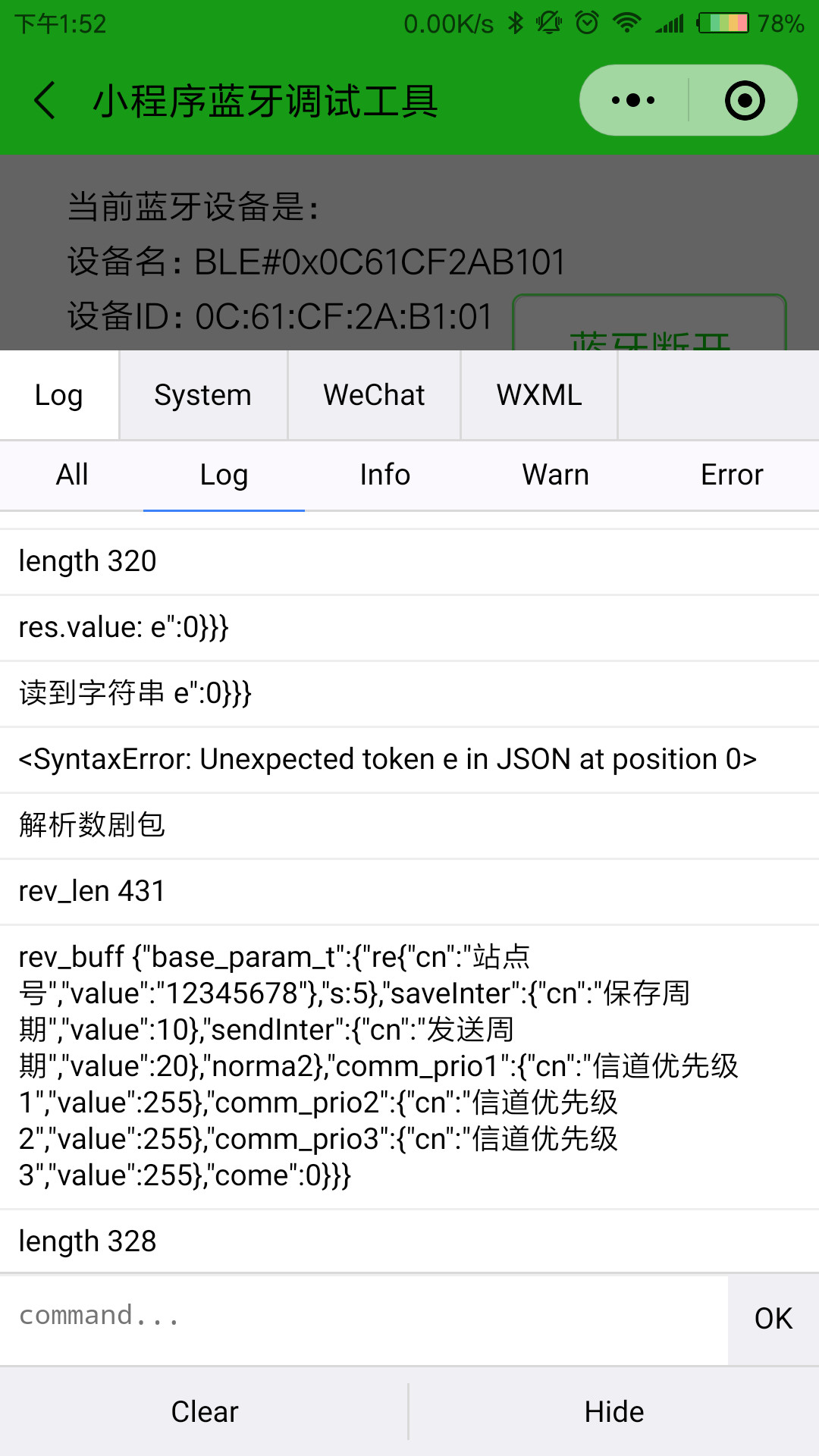Open the mini program more-options menu
The width and height of the screenshot is (819, 1456).
tap(633, 100)
